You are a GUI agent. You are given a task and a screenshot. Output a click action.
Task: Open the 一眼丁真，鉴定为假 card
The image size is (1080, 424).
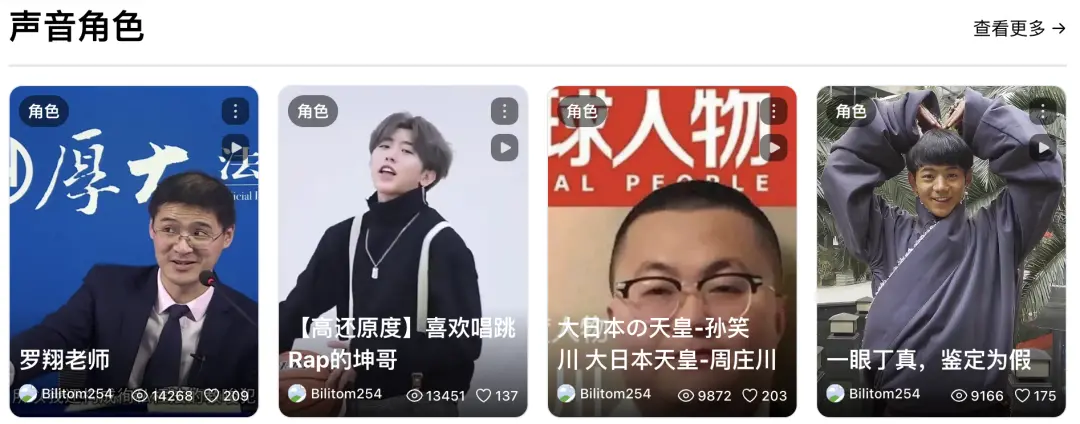point(941,250)
